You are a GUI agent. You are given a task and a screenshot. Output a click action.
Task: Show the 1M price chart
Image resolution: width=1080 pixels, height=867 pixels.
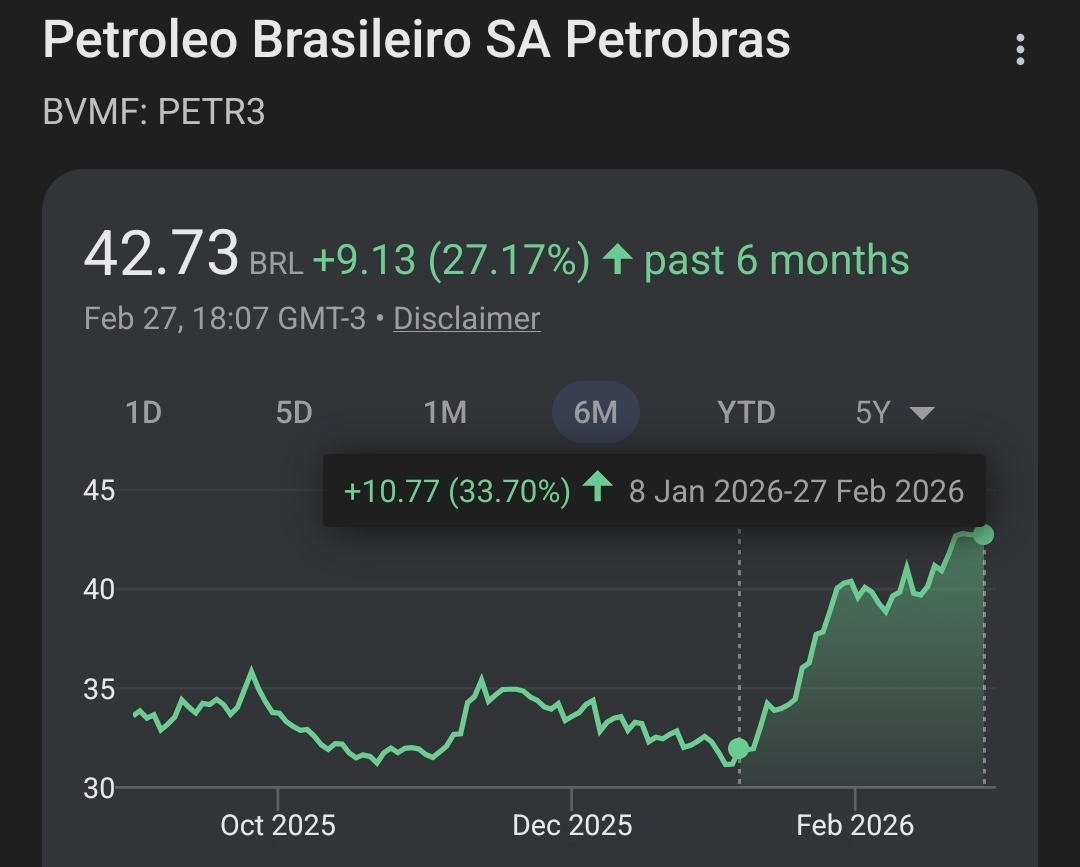tap(445, 412)
